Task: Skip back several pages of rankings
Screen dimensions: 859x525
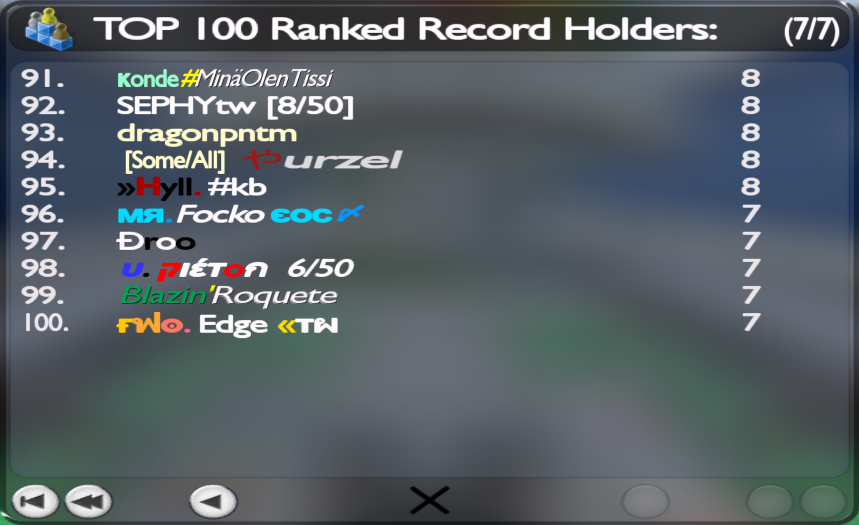Action: pos(88,500)
